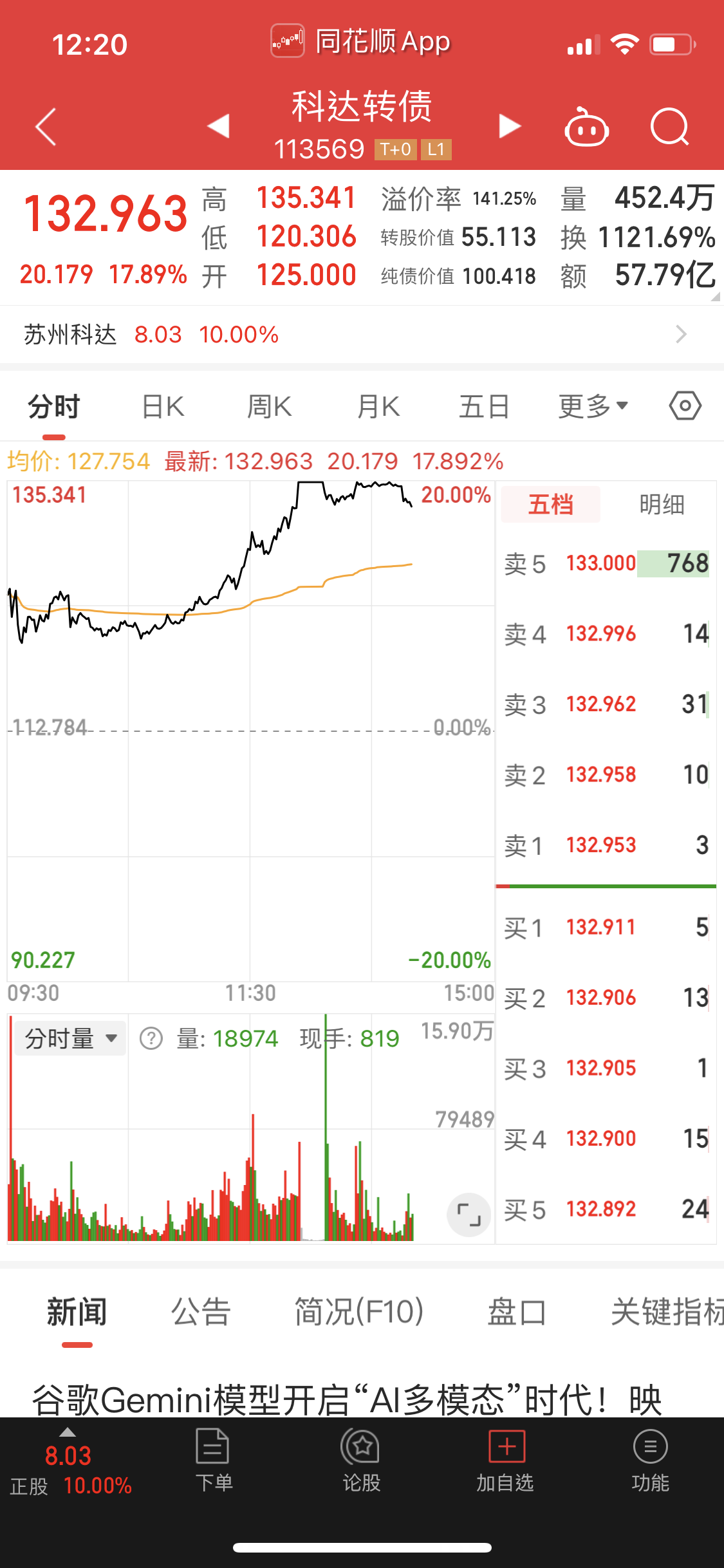Switch order book to 明细 tab
Image resolution: width=724 pixels, height=1568 pixels.
[661, 505]
